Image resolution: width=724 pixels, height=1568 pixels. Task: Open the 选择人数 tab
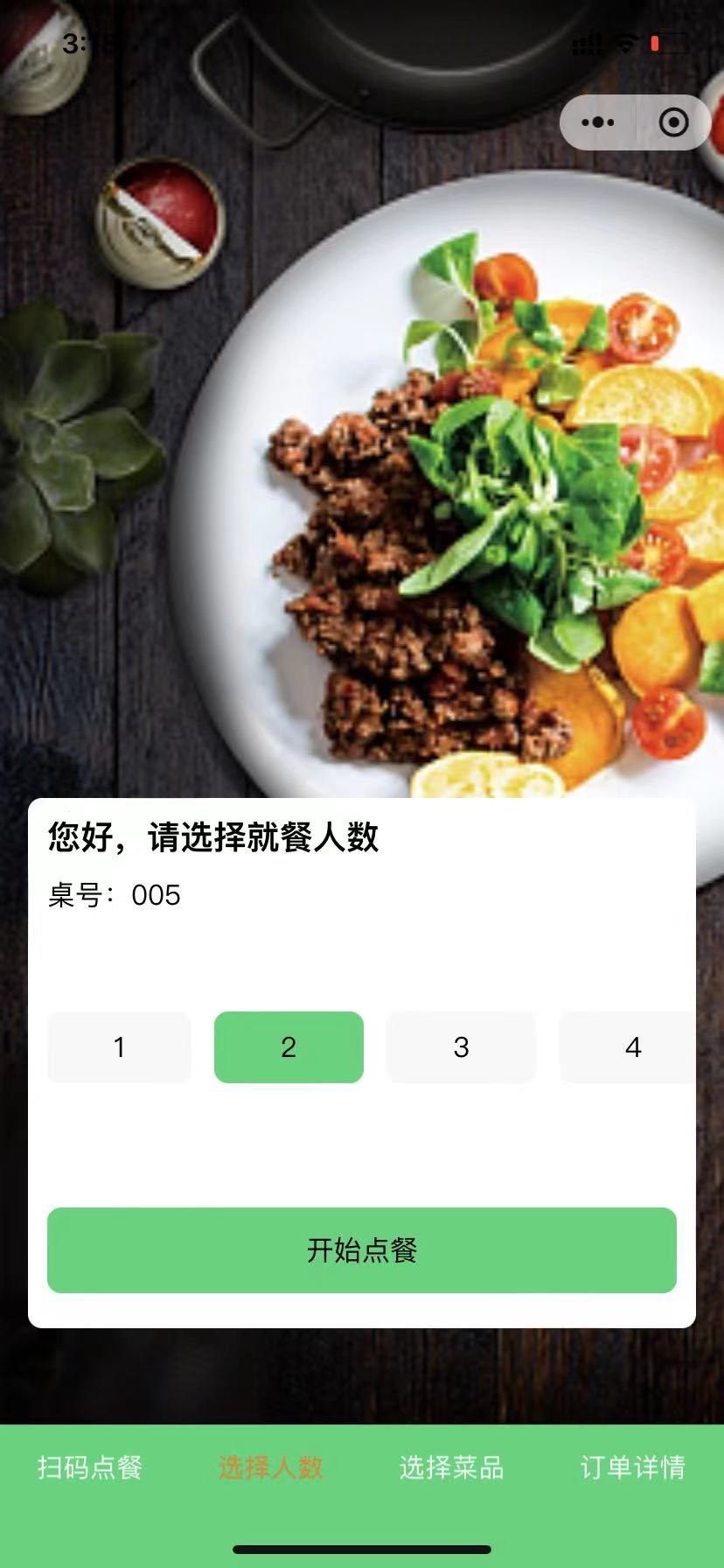click(x=271, y=1467)
